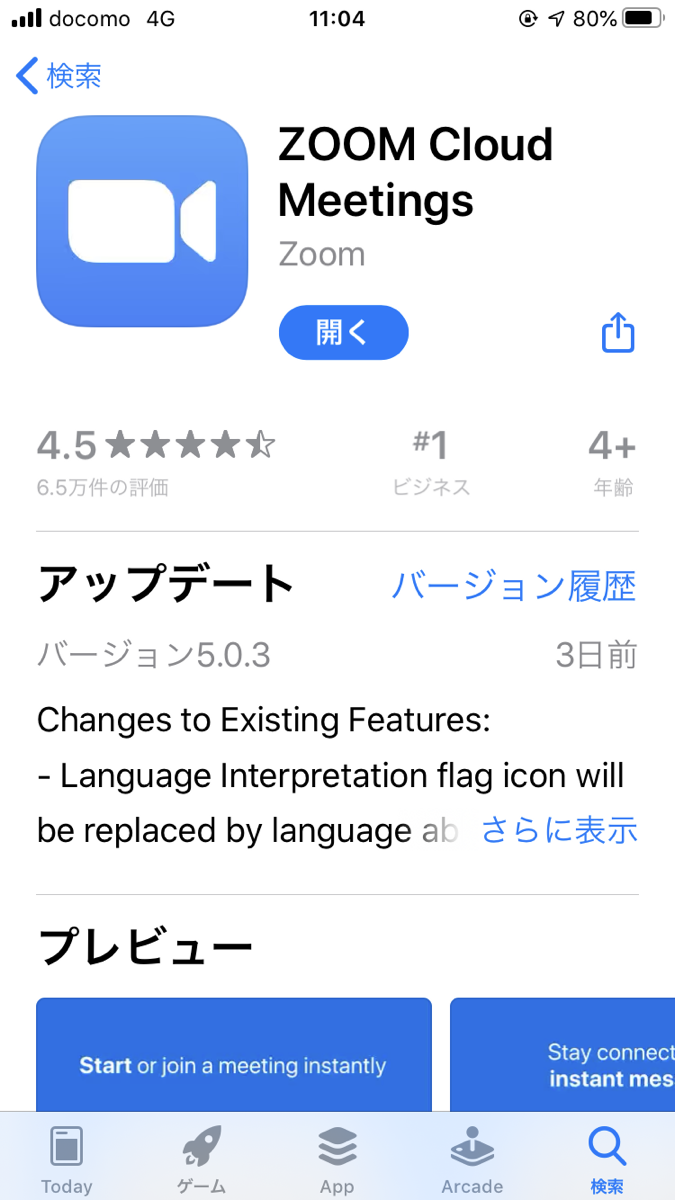Screen dimensions: 675x1200
Task: Open バージョン履歴 version history
Action: pos(513,586)
